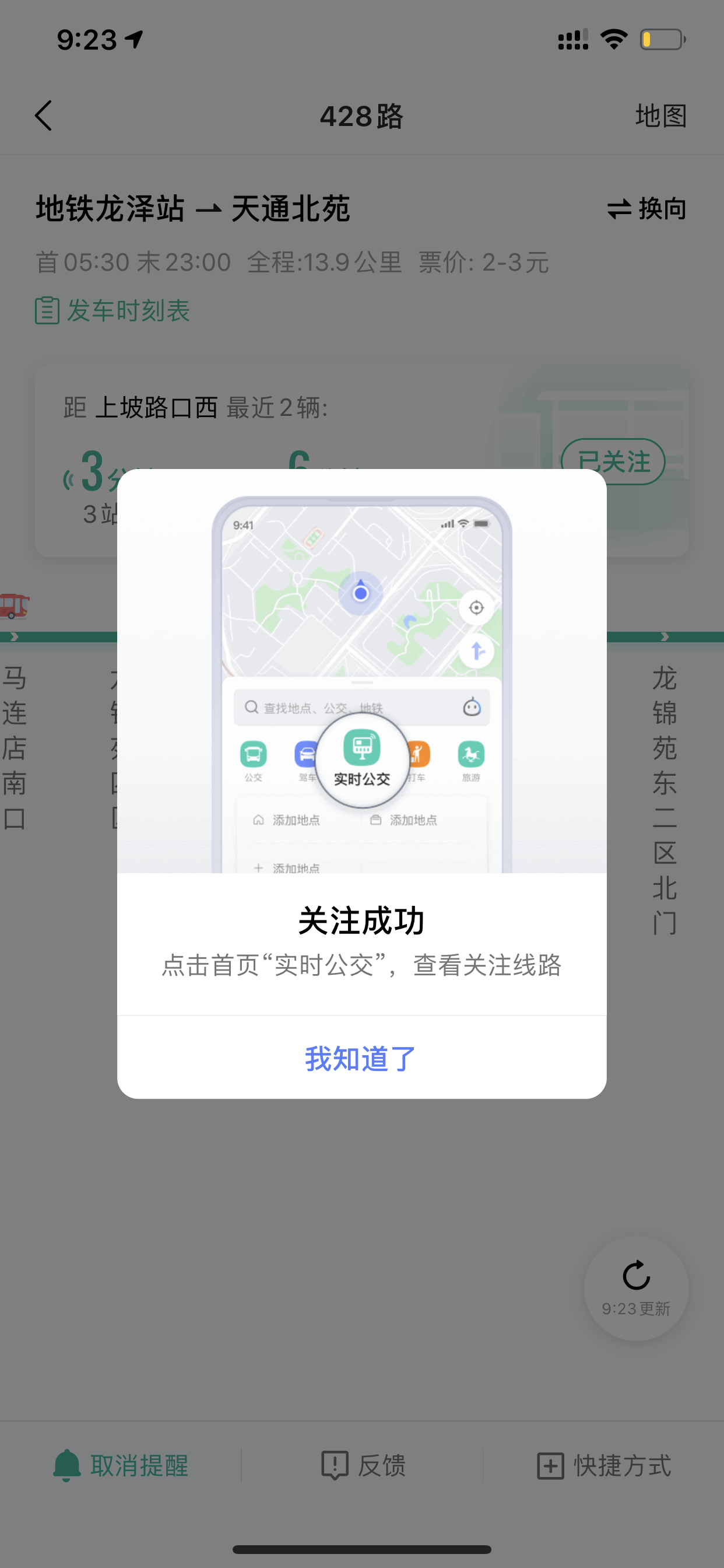Select the 马连店南口 station
Viewport: 724px width, 1568px height.
[x=15, y=747]
